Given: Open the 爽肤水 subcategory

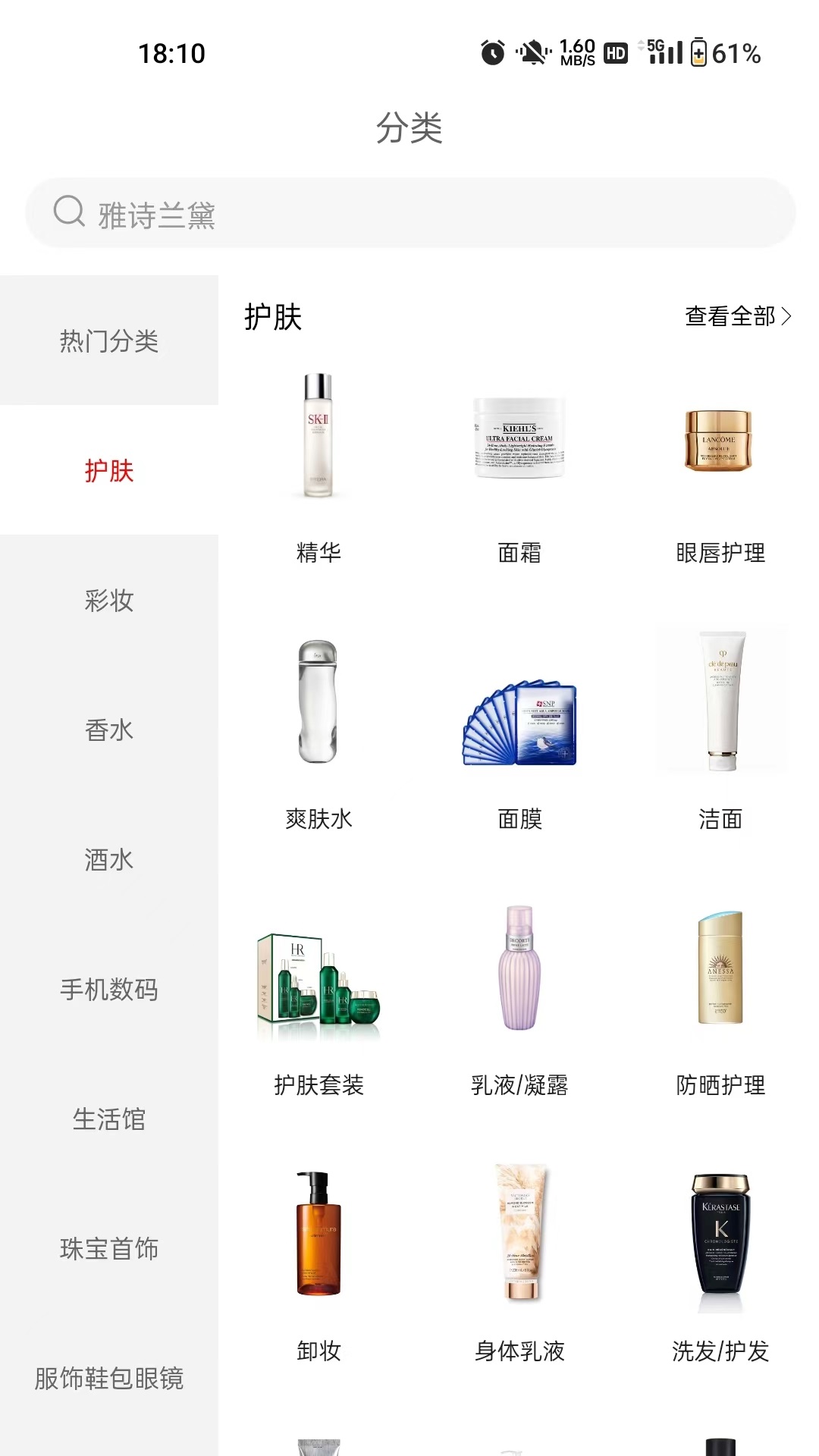Looking at the screenshot, I should coord(318,728).
